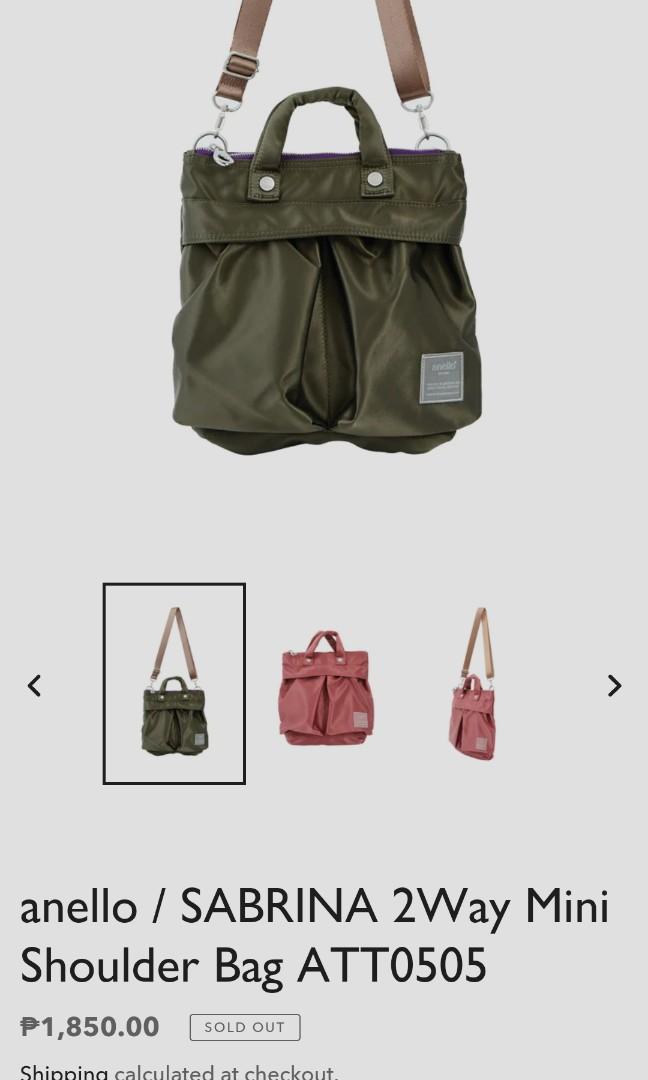Open the Shipping policy link
Image resolution: width=648 pixels, height=1080 pixels.
click(x=64, y=1071)
